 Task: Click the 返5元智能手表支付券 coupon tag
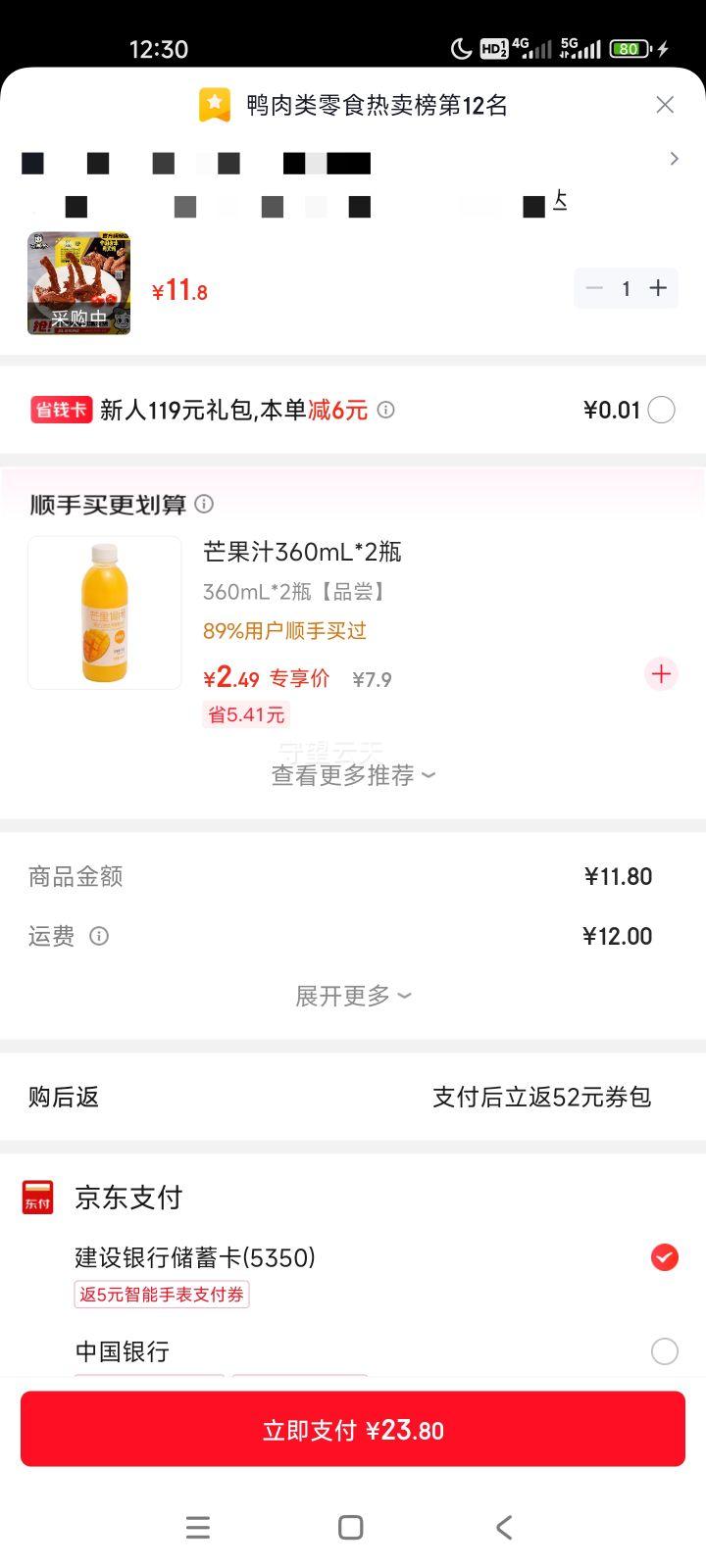[x=162, y=1294]
